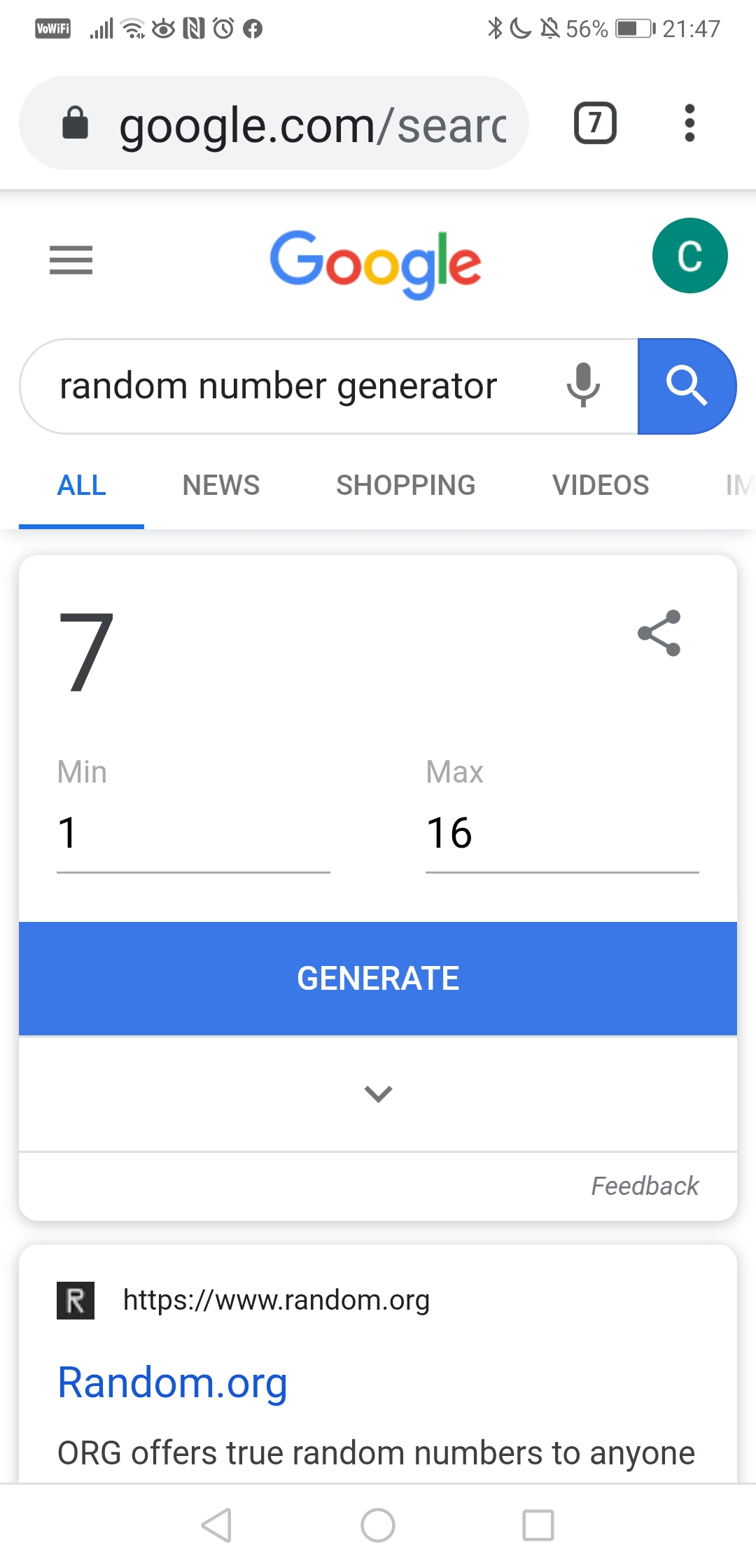Screen dimensions: 756x1568
Task: Edit the Max value field
Action: (561, 833)
